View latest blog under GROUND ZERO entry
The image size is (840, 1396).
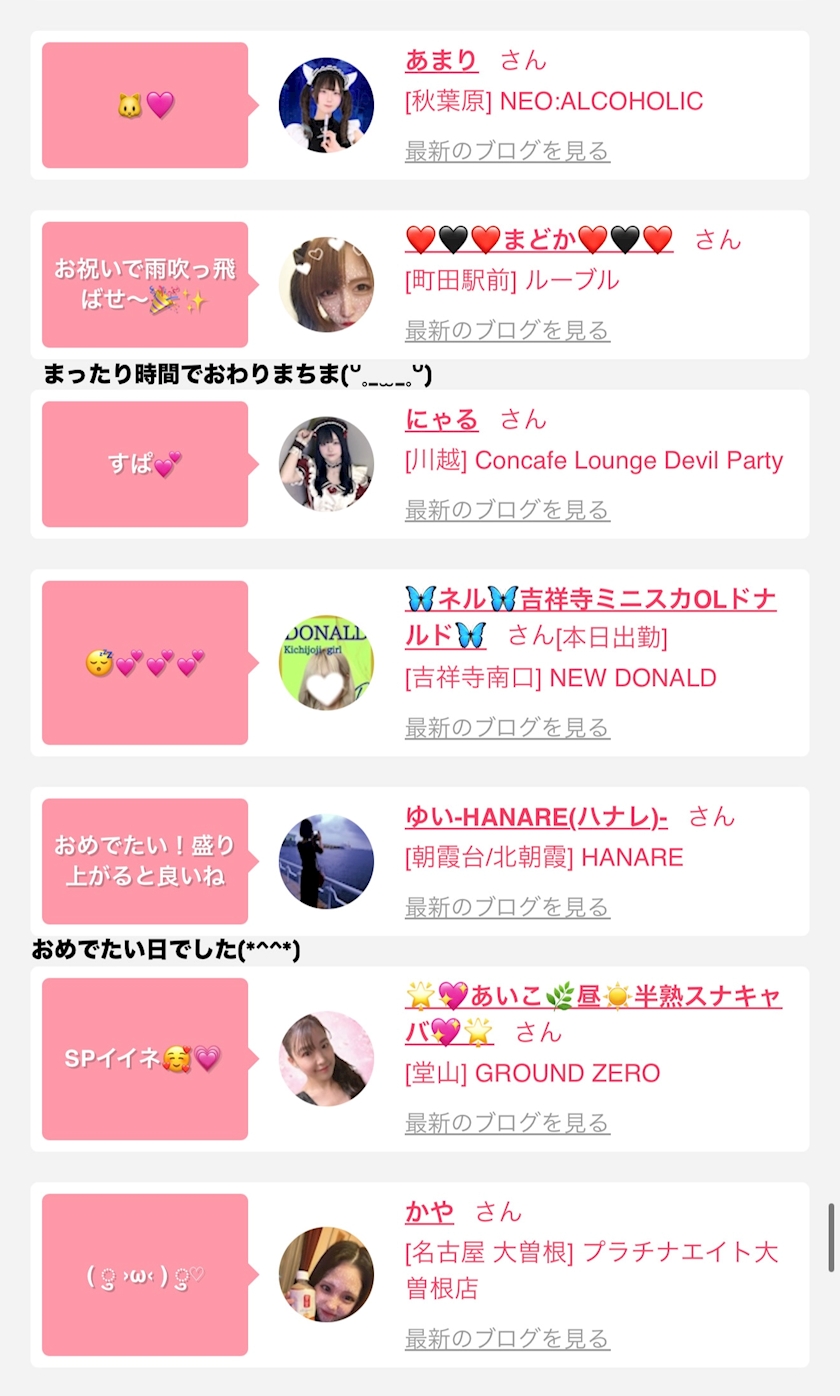(x=507, y=1123)
